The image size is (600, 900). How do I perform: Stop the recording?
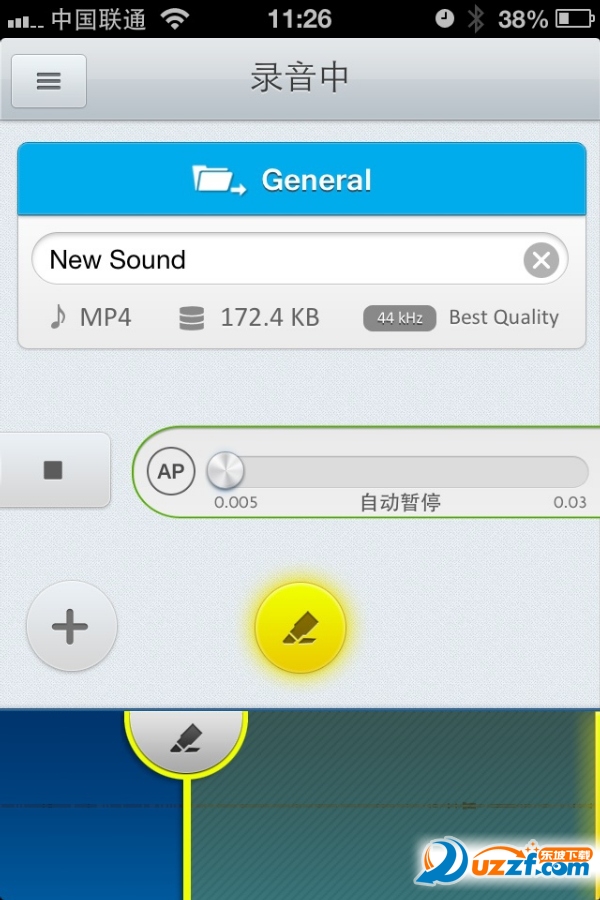(x=53, y=470)
